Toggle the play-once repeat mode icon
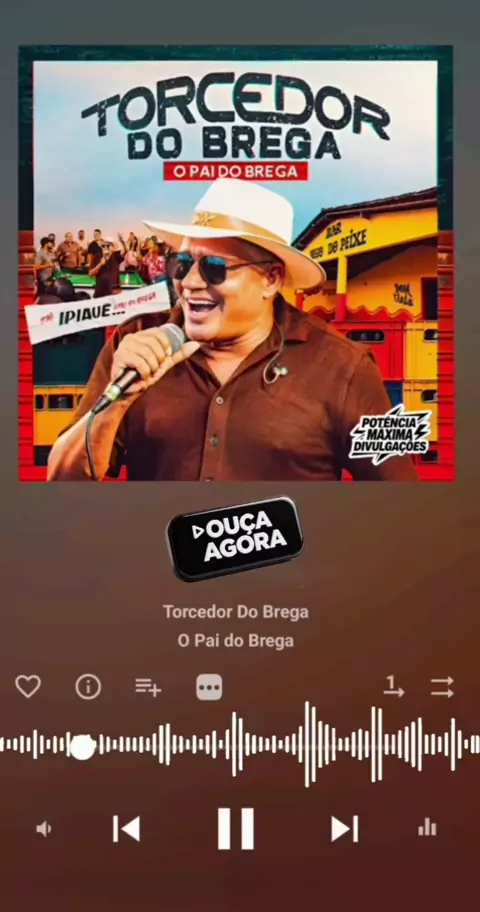The height and width of the screenshot is (912, 480). [393, 687]
